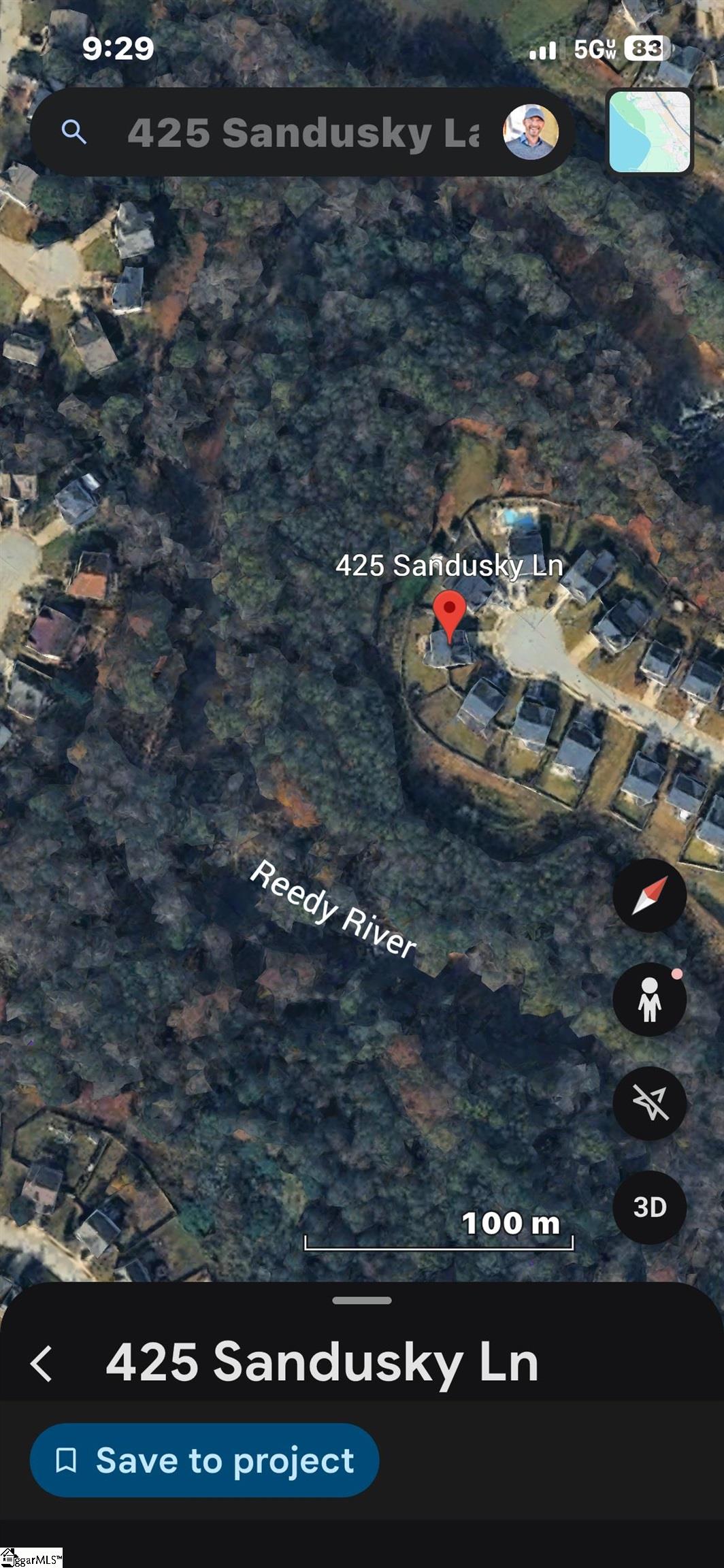
Task: Enter Street View with the pegman icon
Action: [x=650, y=999]
